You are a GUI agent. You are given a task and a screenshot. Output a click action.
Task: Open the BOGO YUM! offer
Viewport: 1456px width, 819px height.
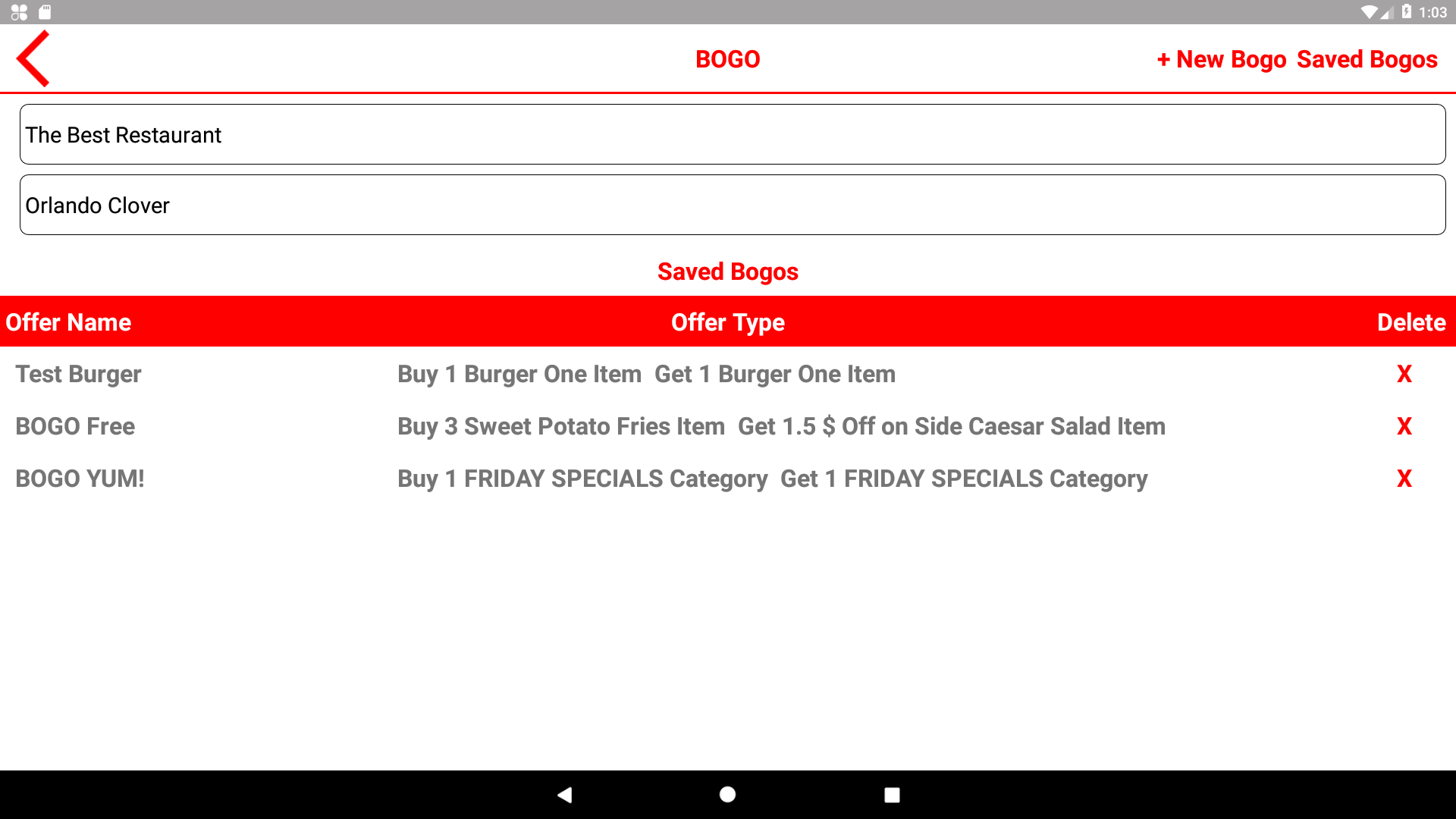pyautogui.click(x=80, y=479)
